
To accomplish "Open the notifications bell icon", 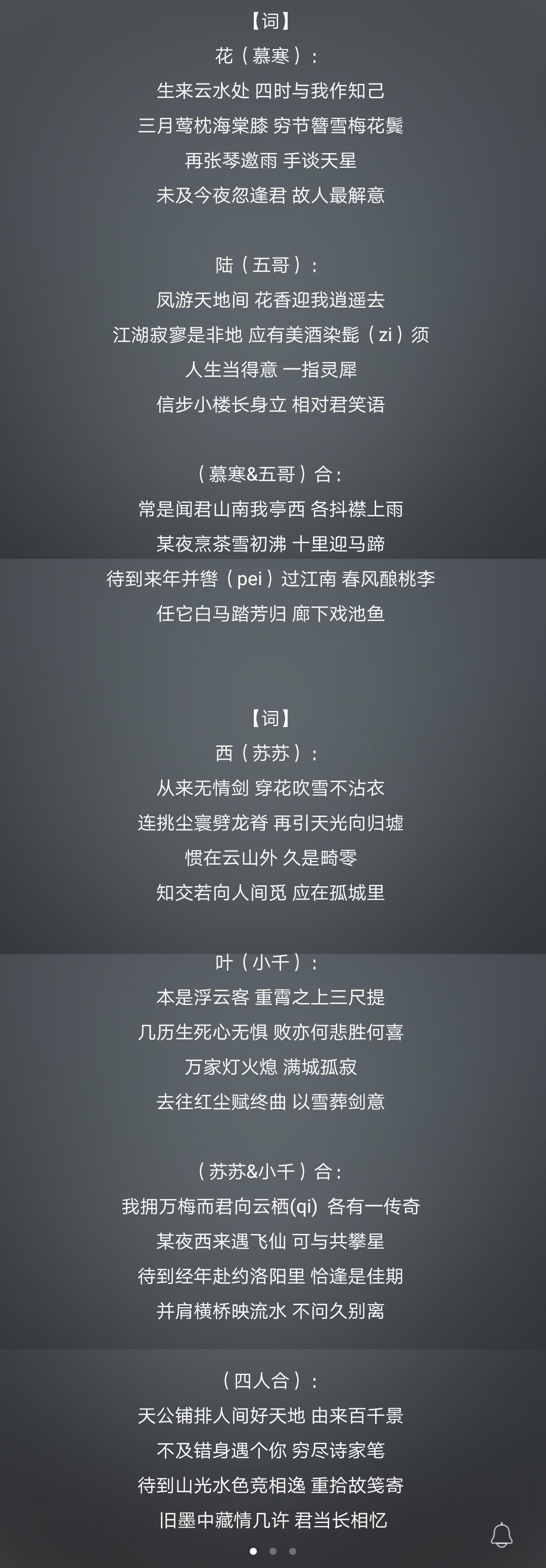I will click(502, 1535).
